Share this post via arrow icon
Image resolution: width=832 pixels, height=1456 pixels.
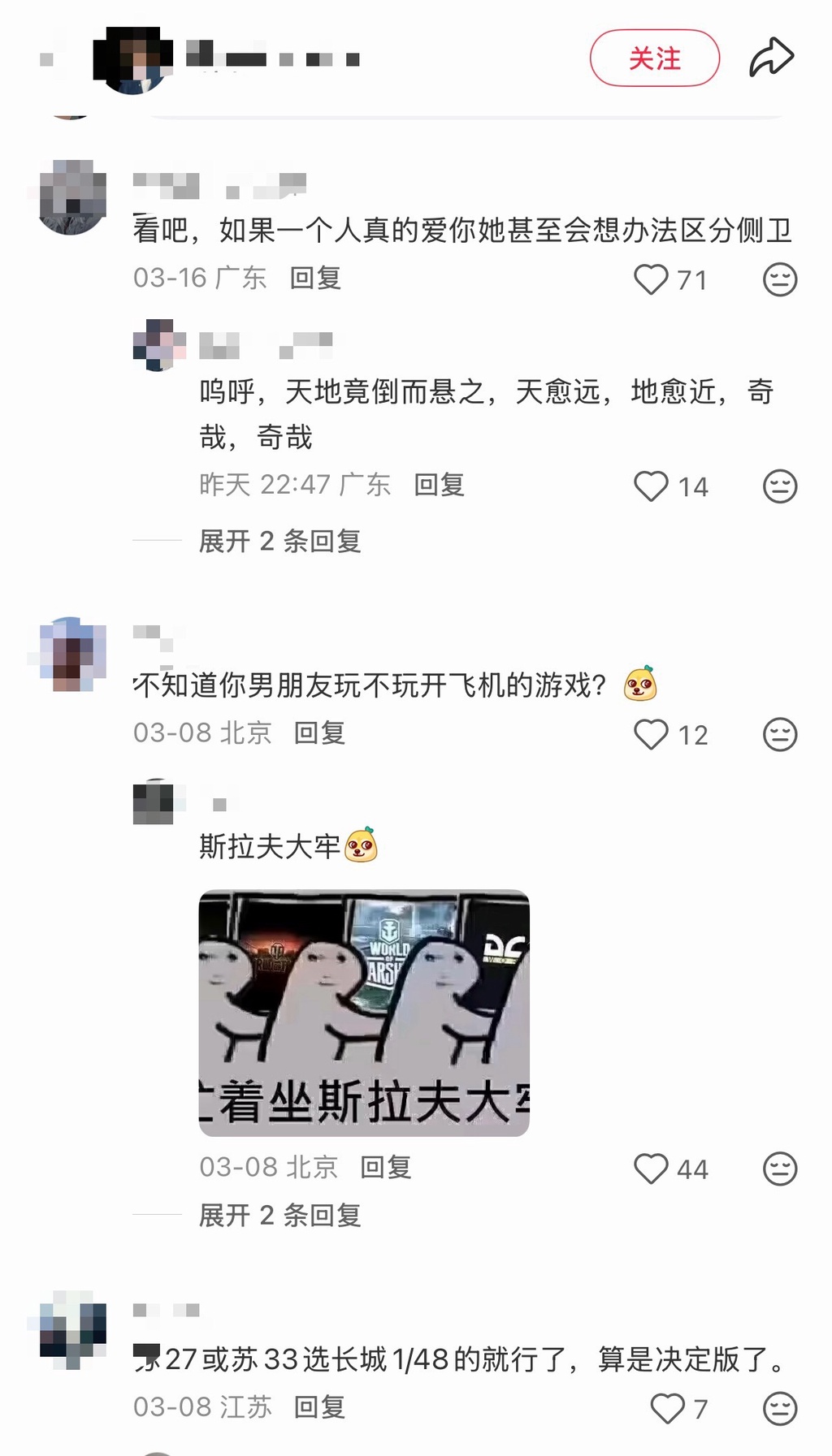tap(770, 58)
